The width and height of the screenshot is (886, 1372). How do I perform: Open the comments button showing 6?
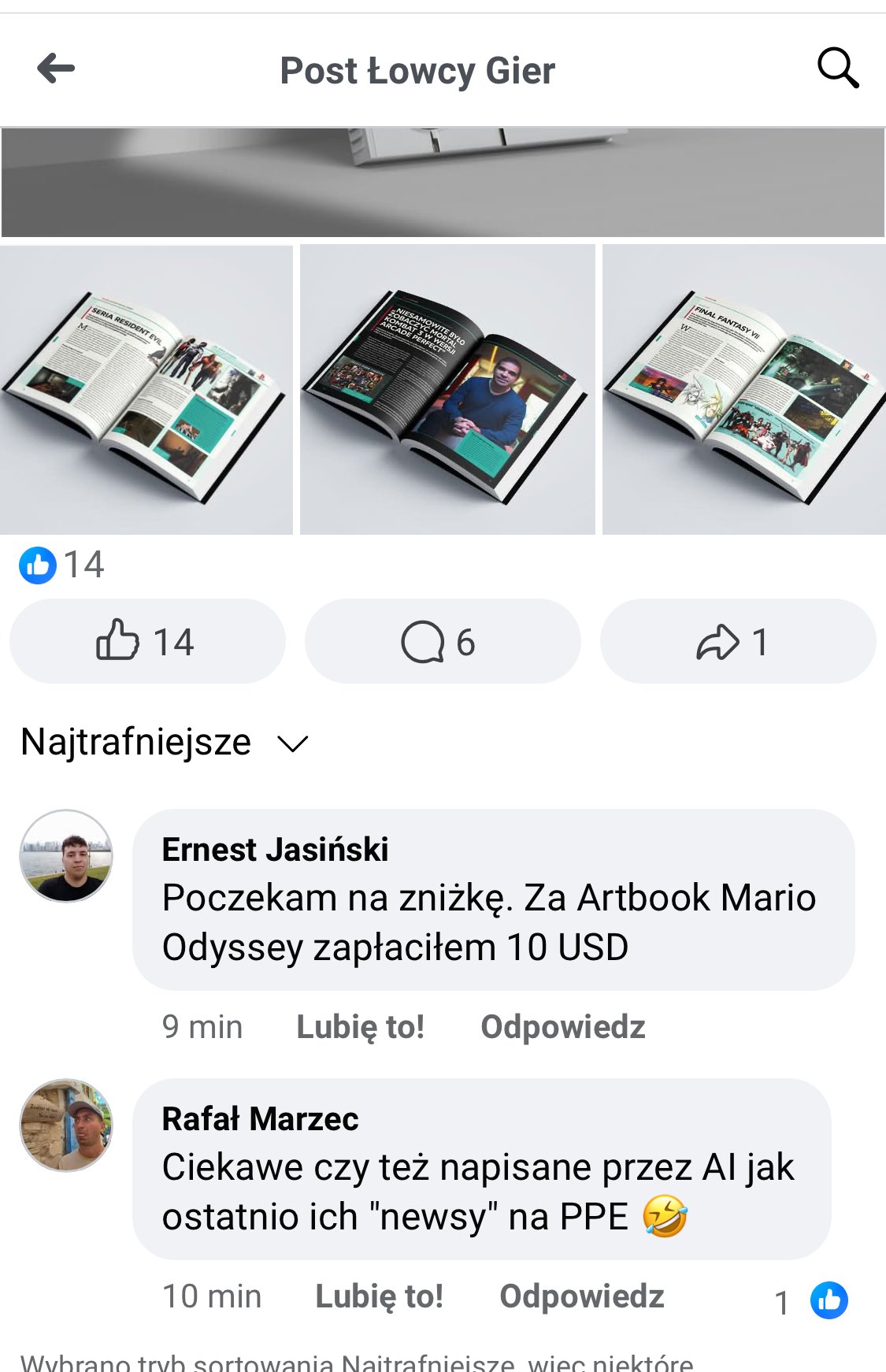click(442, 641)
